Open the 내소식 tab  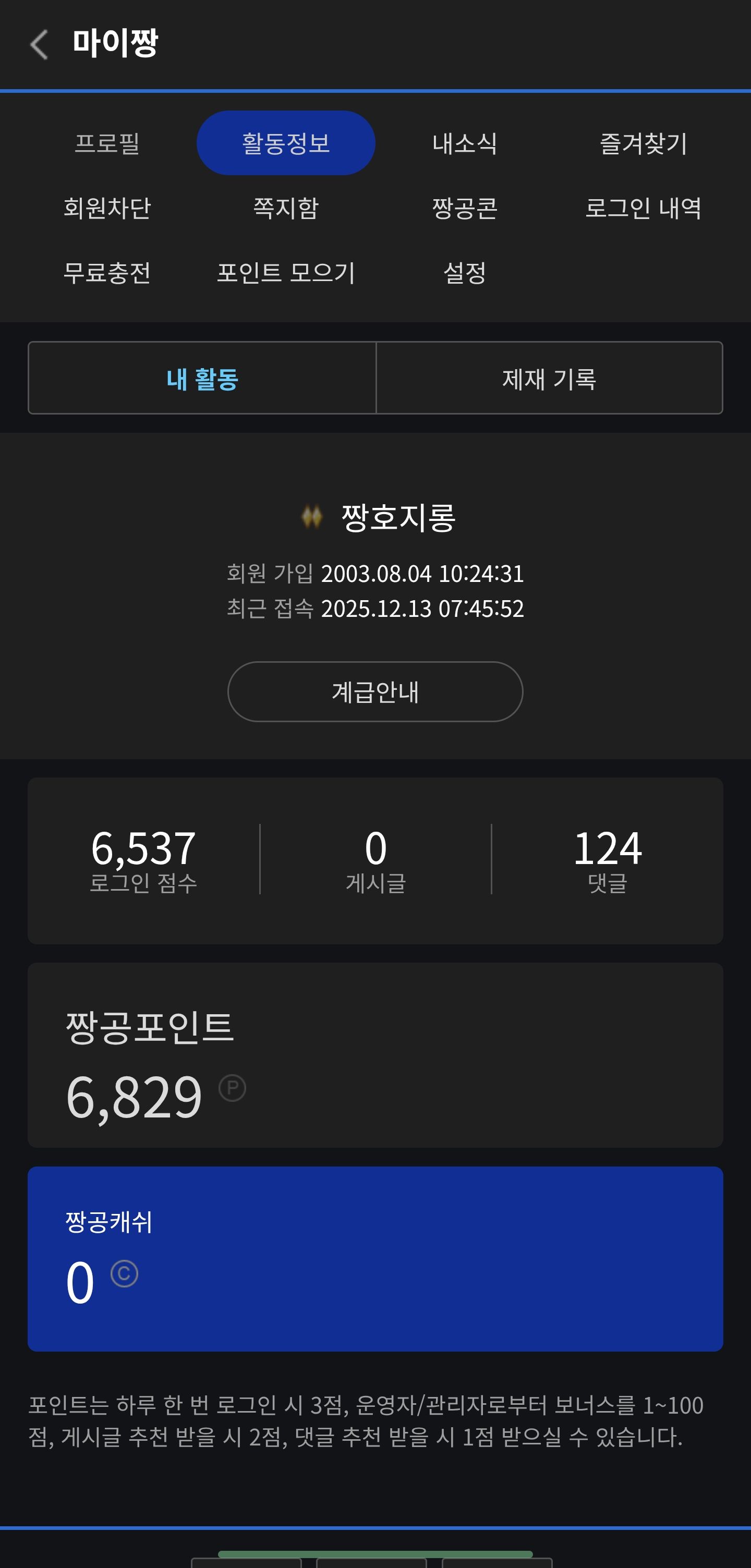(464, 143)
